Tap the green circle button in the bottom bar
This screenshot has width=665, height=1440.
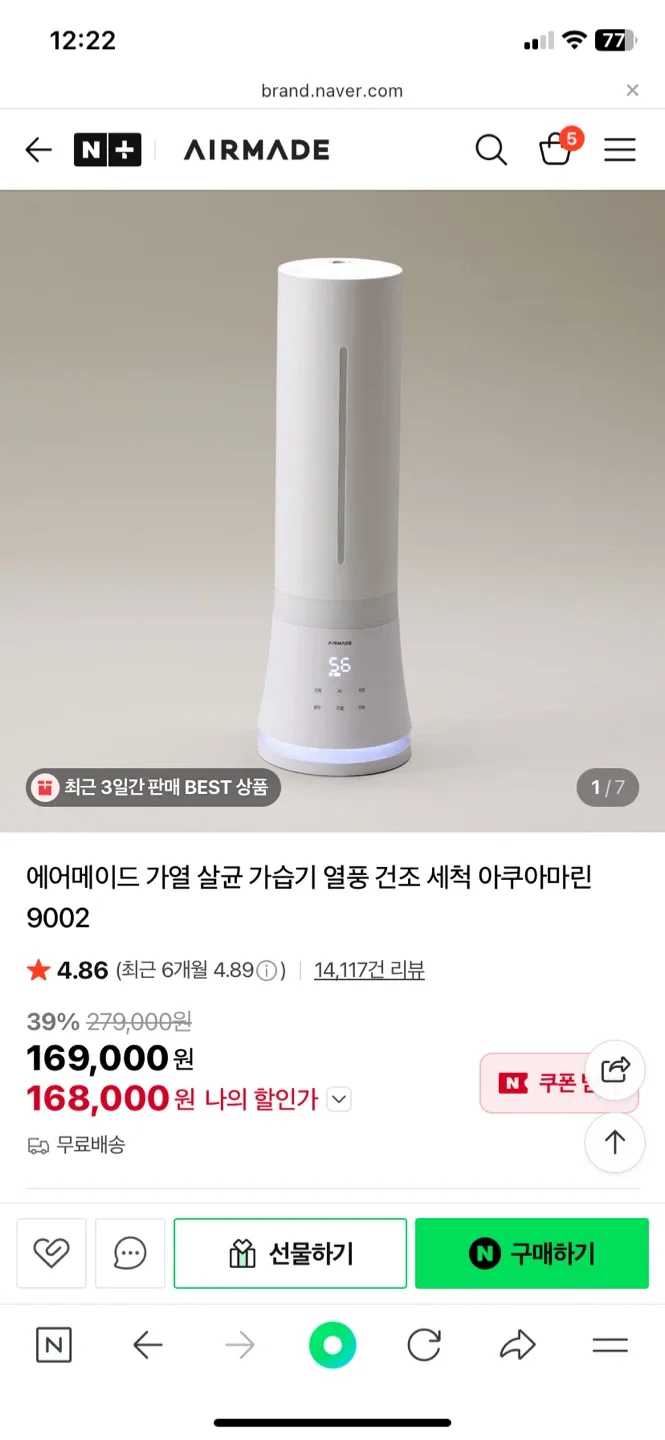pyautogui.click(x=332, y=1345)
